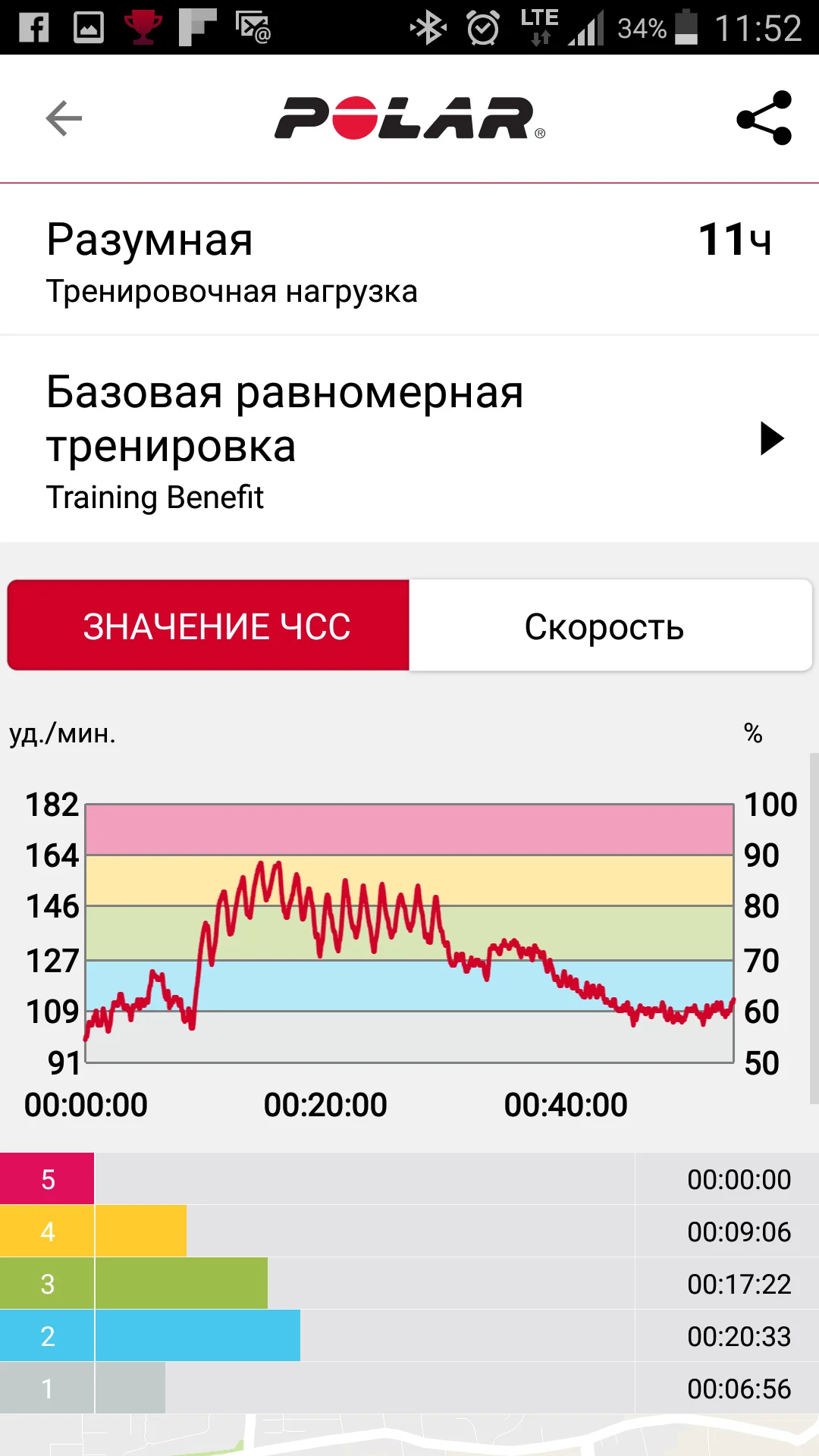Share this training session
819x1456 pixels.
pyautogui.click(x=764, y=118)
